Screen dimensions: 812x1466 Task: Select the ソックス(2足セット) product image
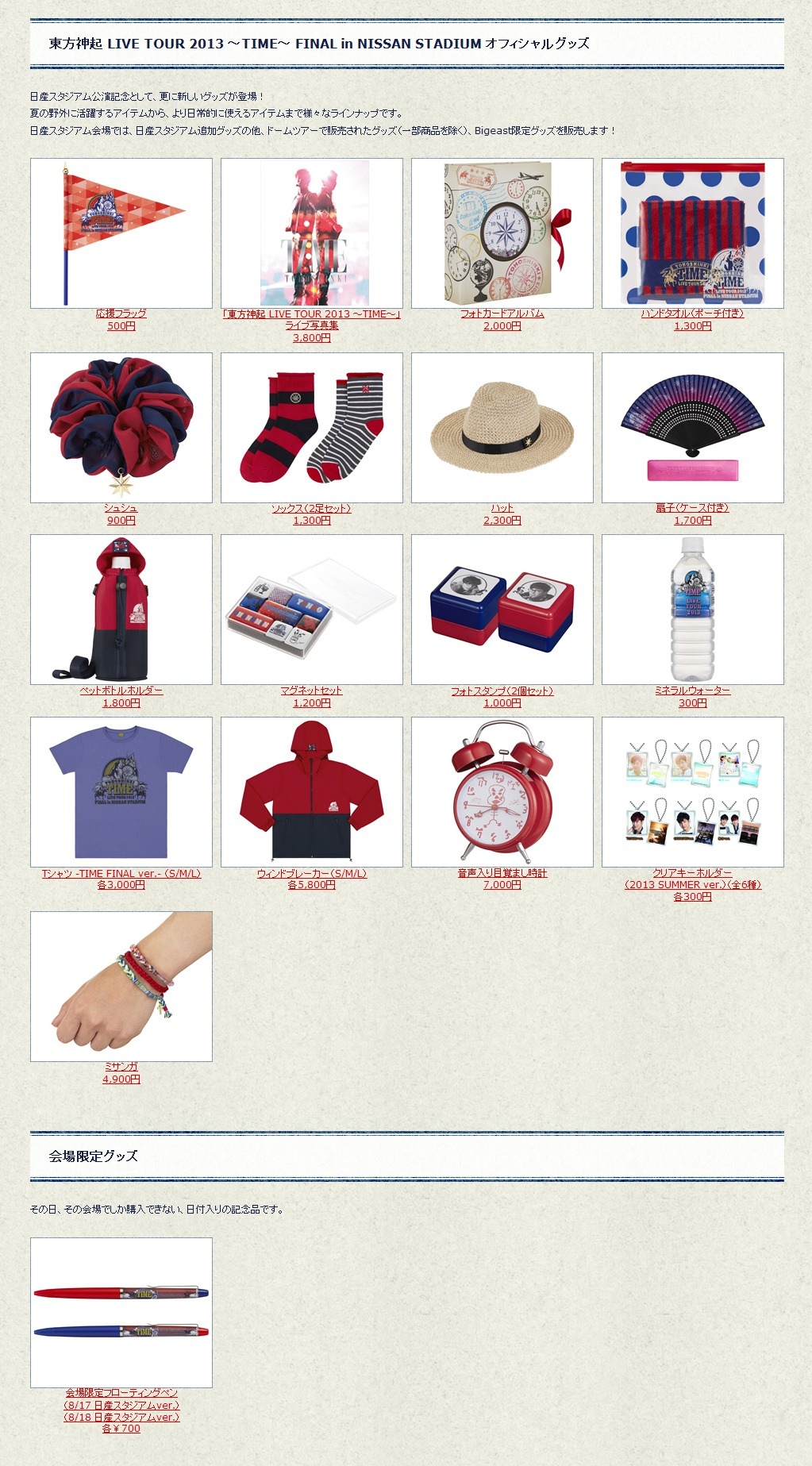coord(311,427)
